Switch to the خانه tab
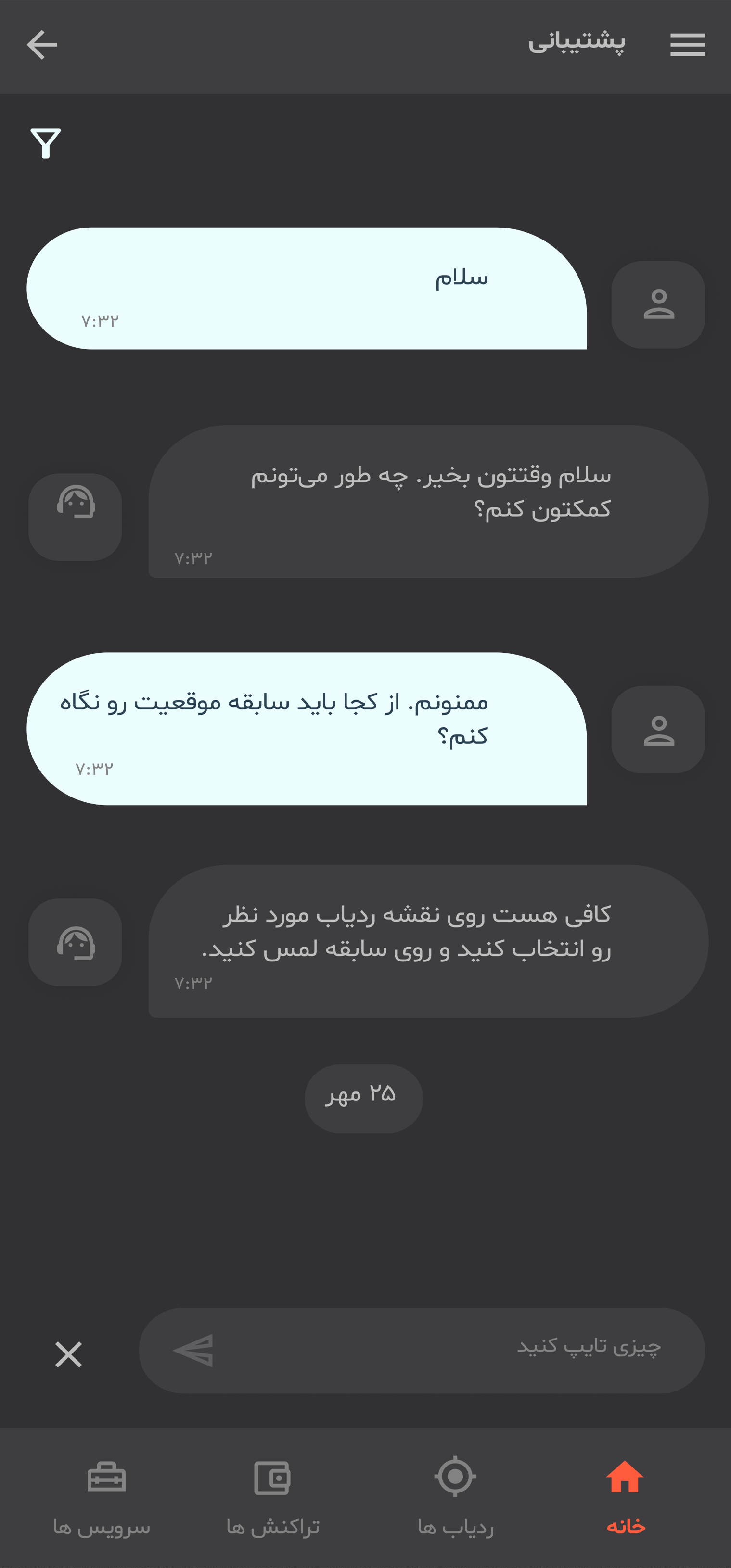Viewport: 731px width, 1568px height. [x=625, y=1494]
